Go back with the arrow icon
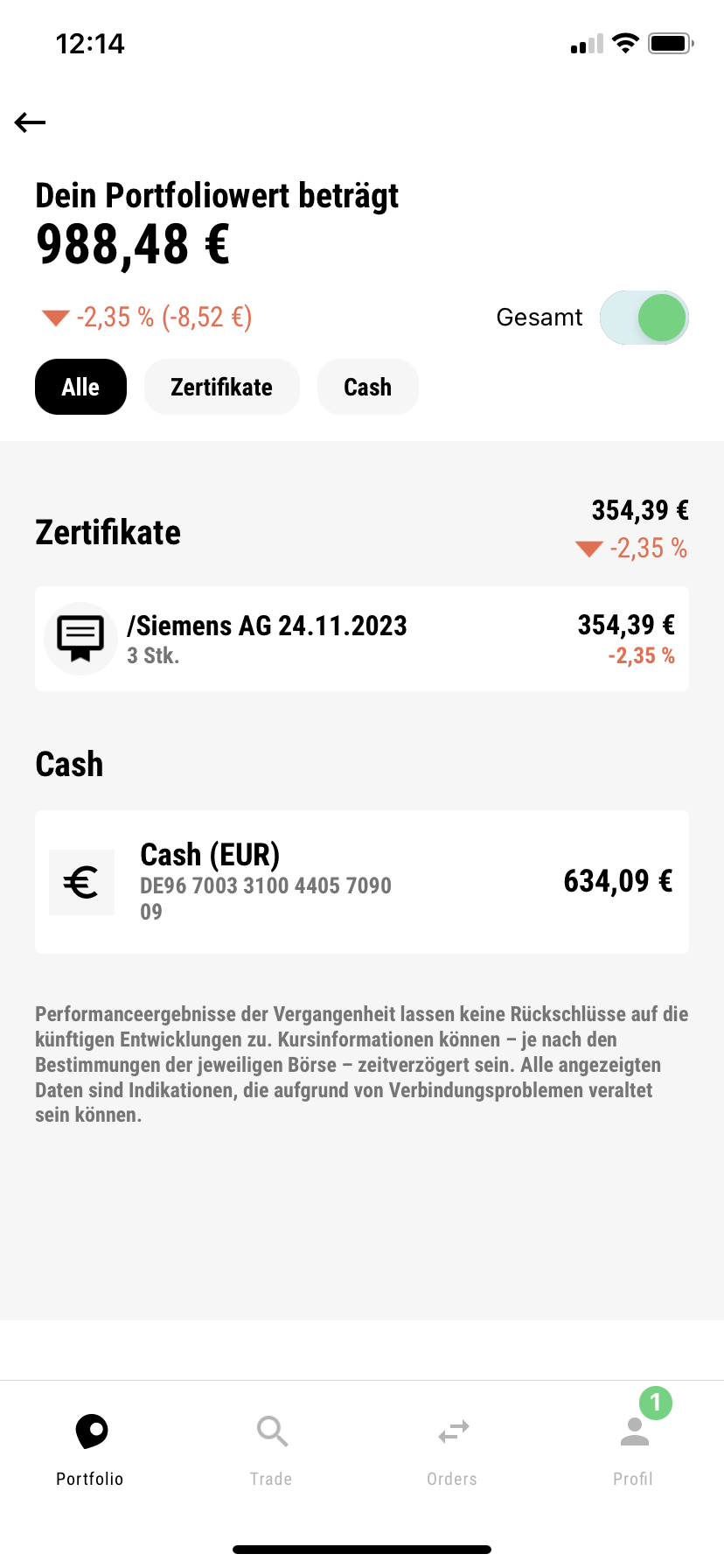The height and width of the screenshot is (1568, 724). pyautogui.click(x=30, y=122)
